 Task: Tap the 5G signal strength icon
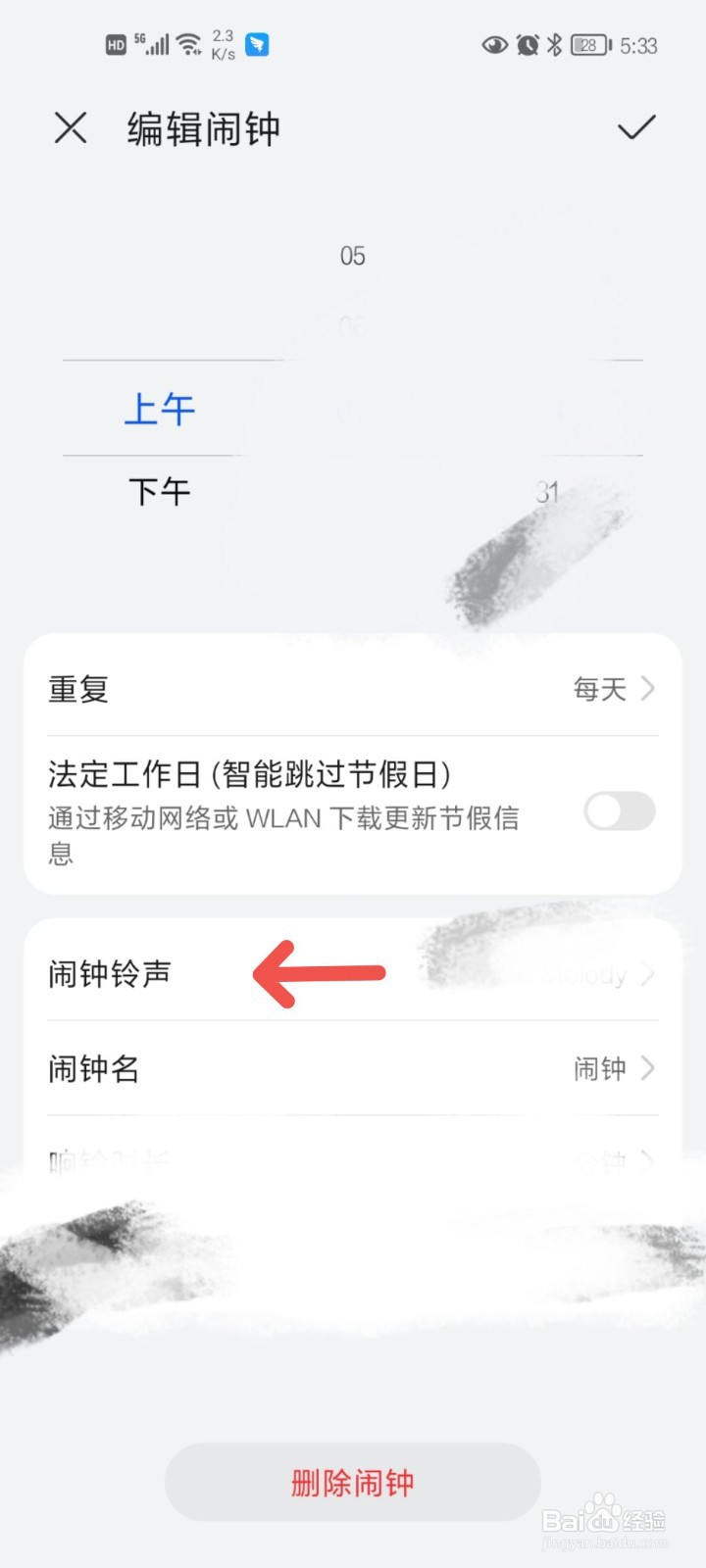(x=153, y=43)
